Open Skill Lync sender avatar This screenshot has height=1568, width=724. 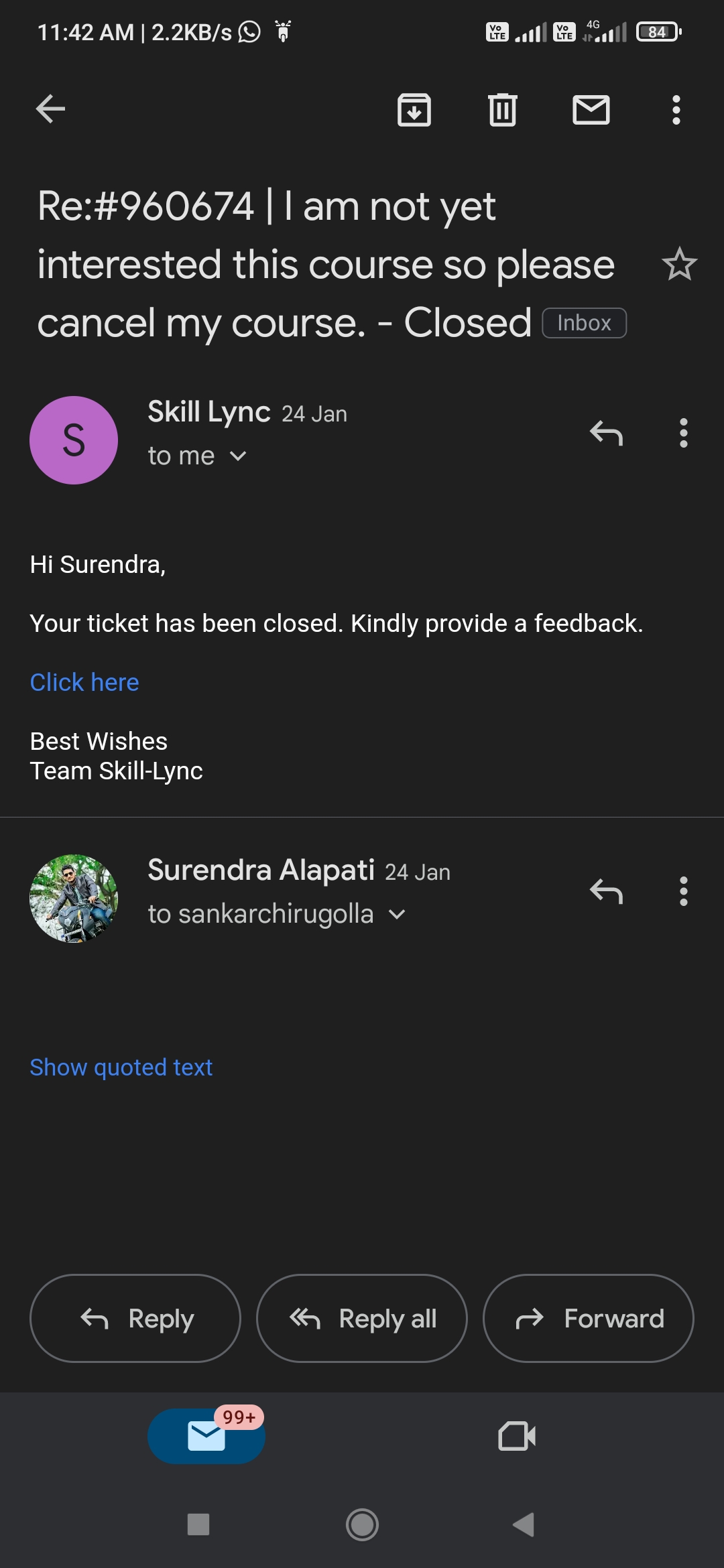coord(74,440)
